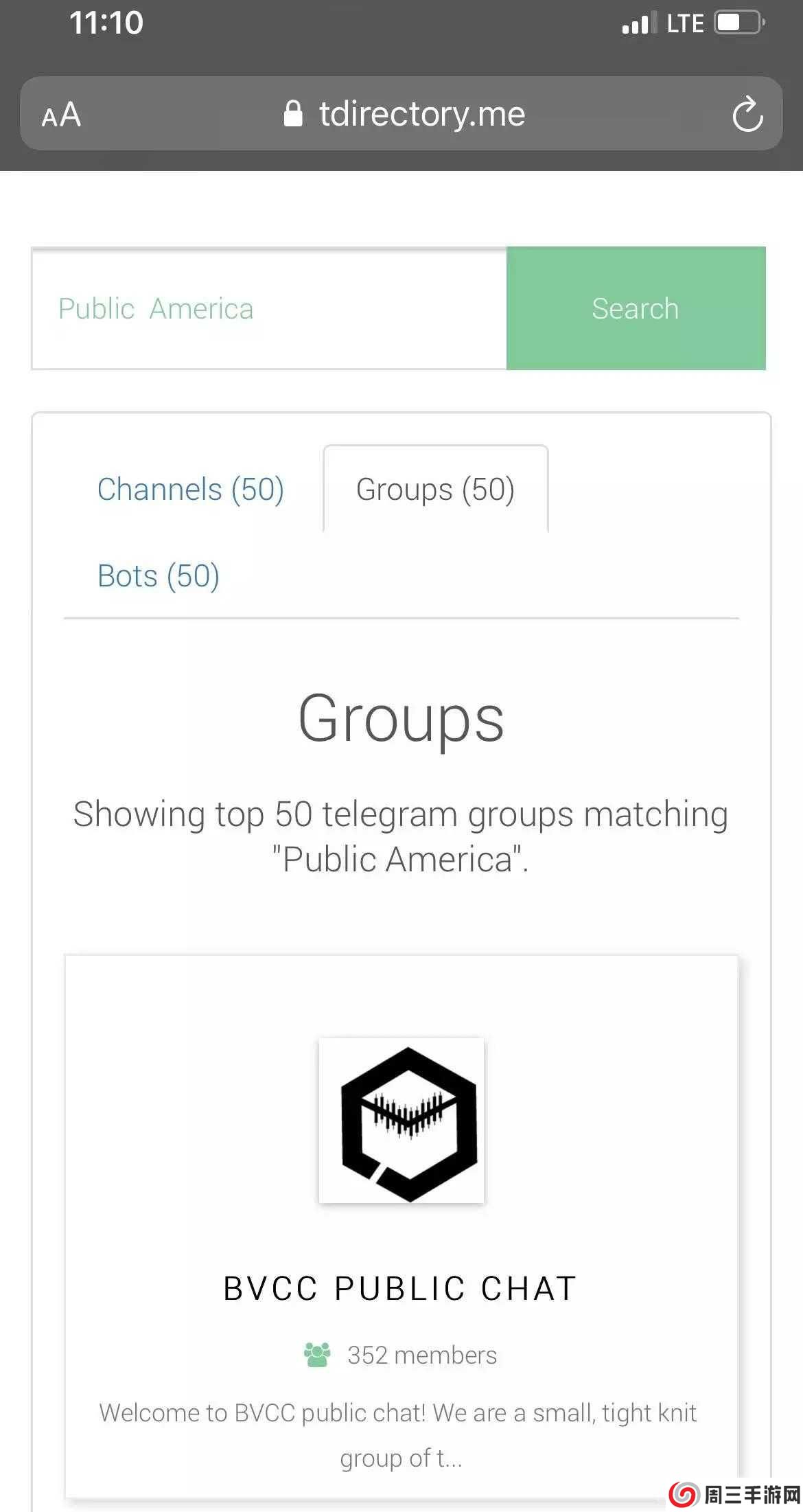The width and height of the screenshot is (803, 1512).
Task: Open the BVCC Public Chat group card
Action: tap(400, 1287)
